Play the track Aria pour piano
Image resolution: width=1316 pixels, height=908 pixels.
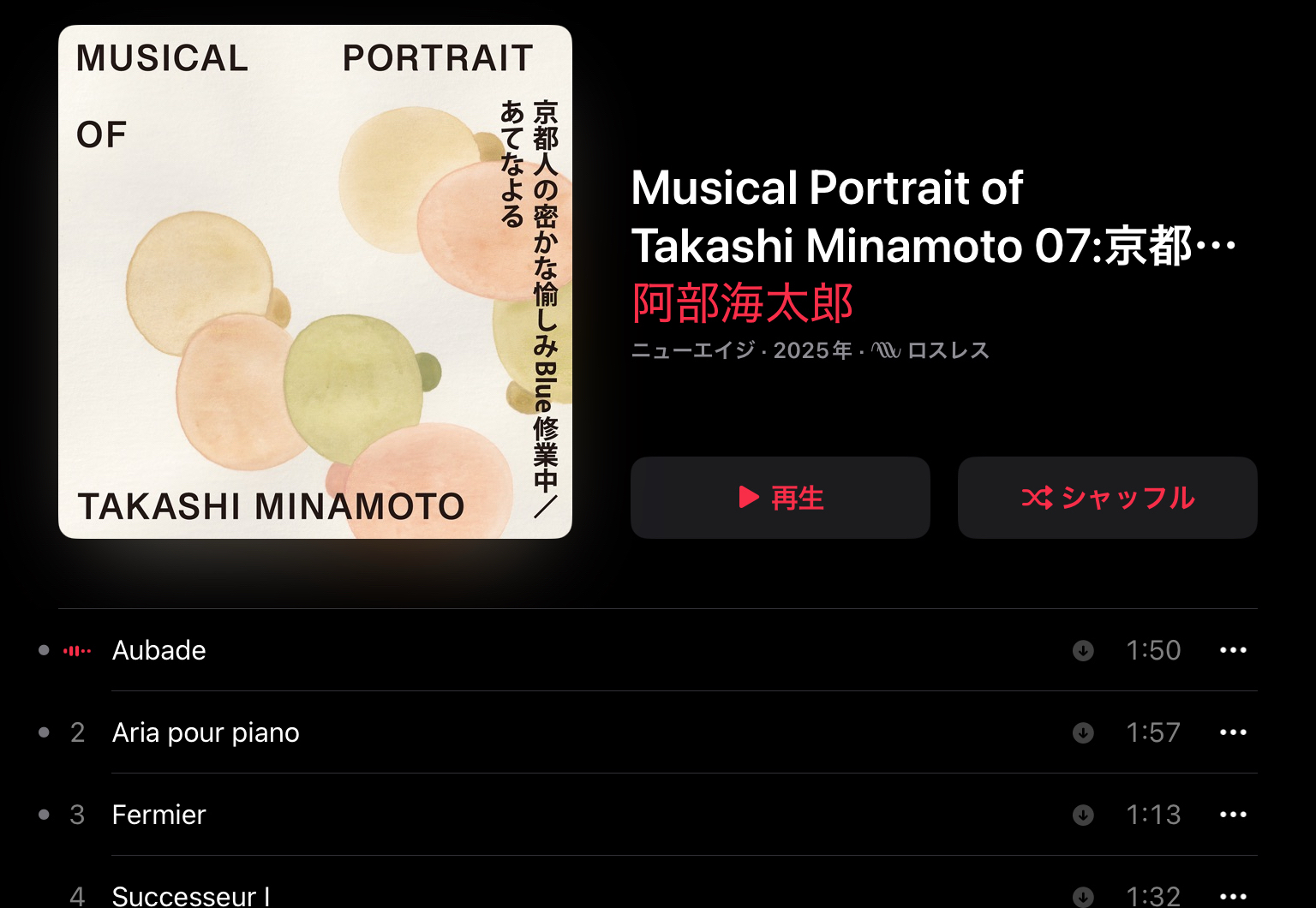point(206,732)
